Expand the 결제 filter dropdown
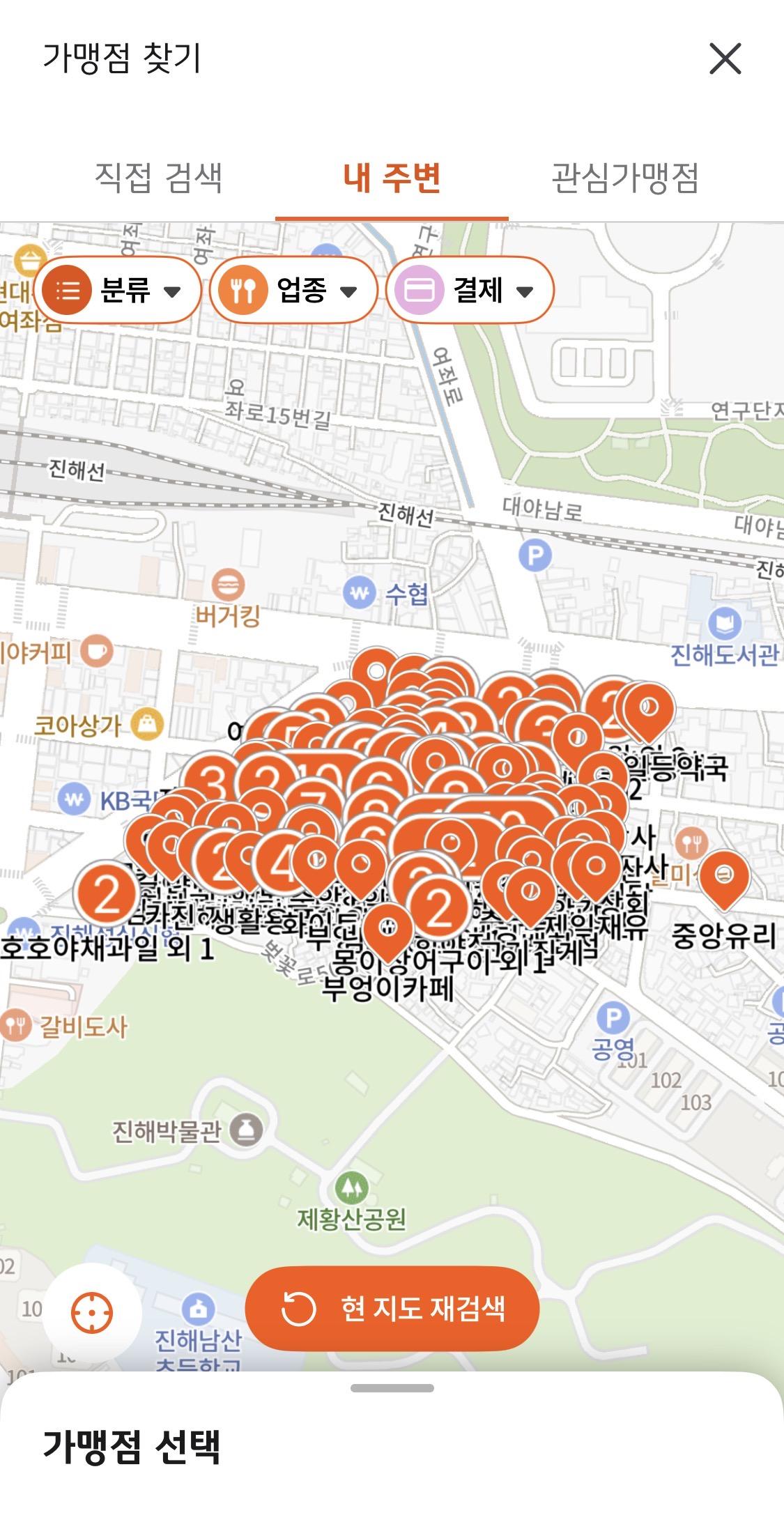 click(x=470, y=290)
